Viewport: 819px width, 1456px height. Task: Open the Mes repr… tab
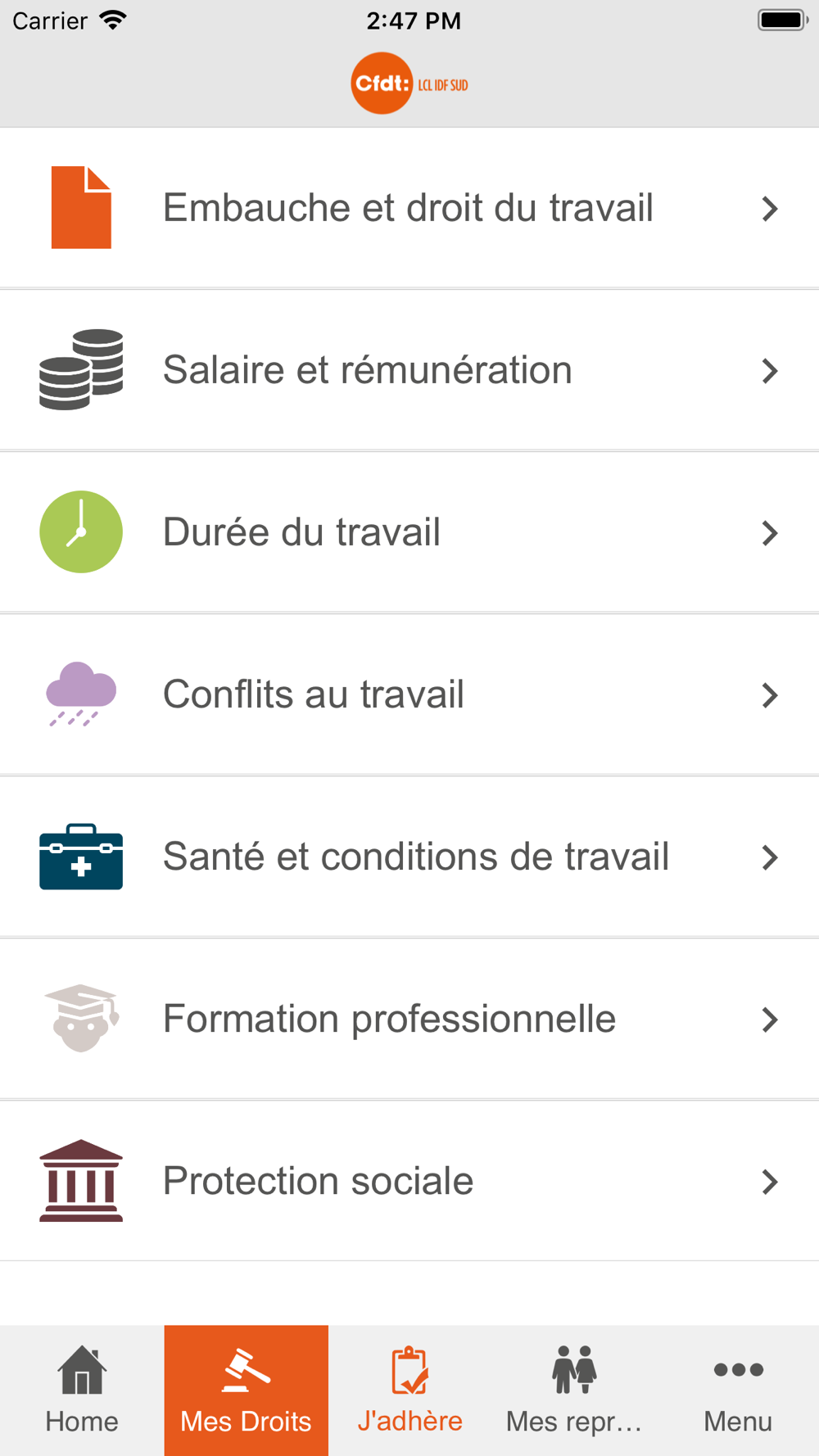(573, 1390)
